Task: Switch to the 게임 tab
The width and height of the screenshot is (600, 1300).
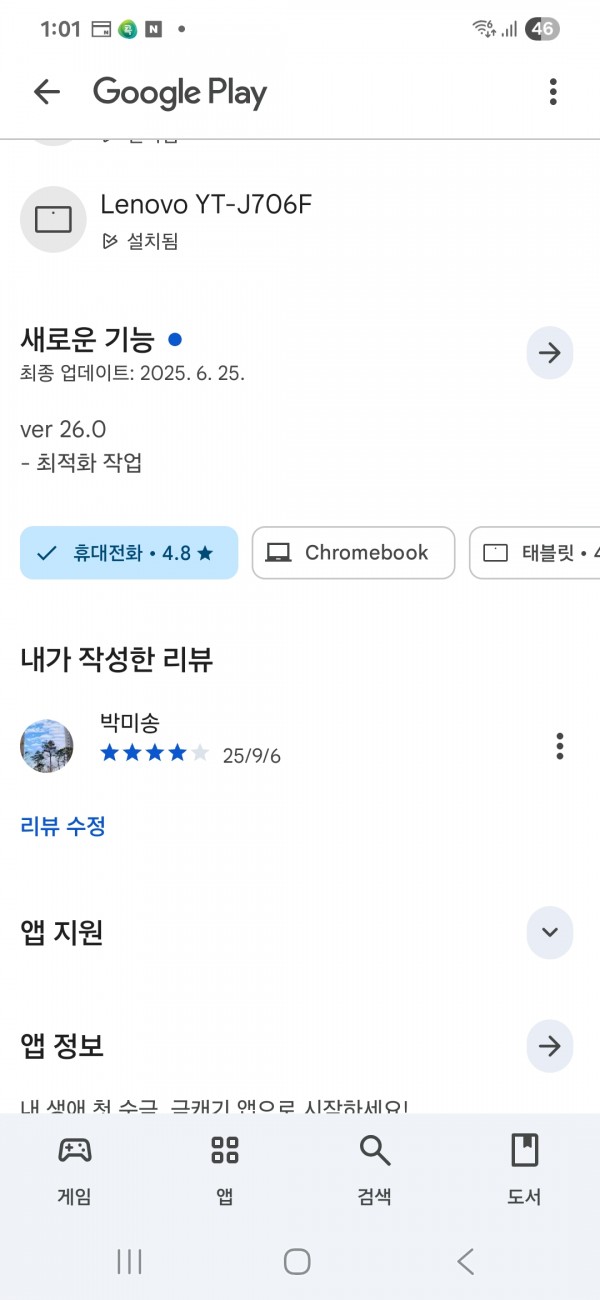Action: pos(75,1169)
